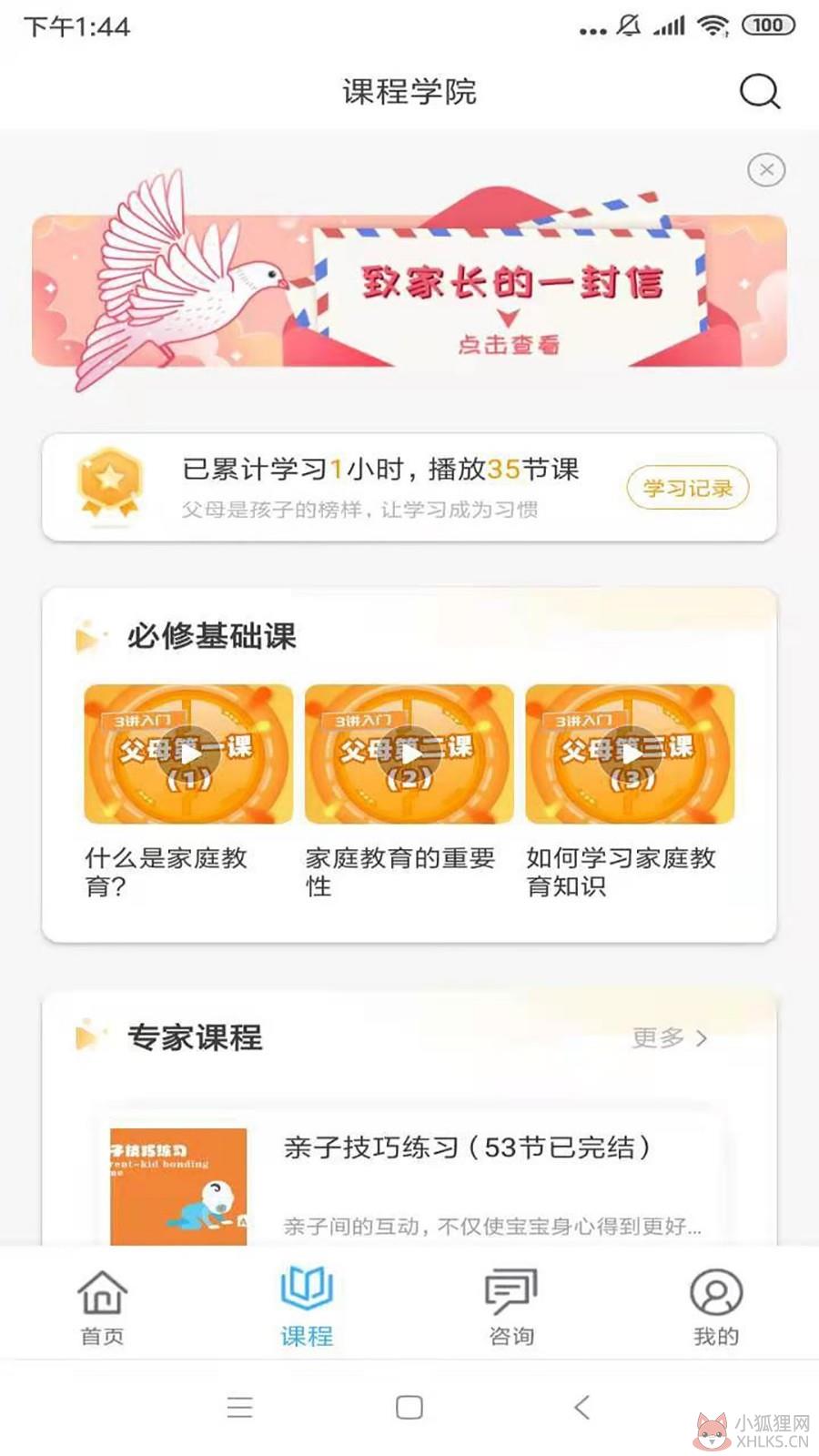Screen dimensions: 819x1456
Task: Switch to the 咨询 tab
Action: pos(511,1308)
